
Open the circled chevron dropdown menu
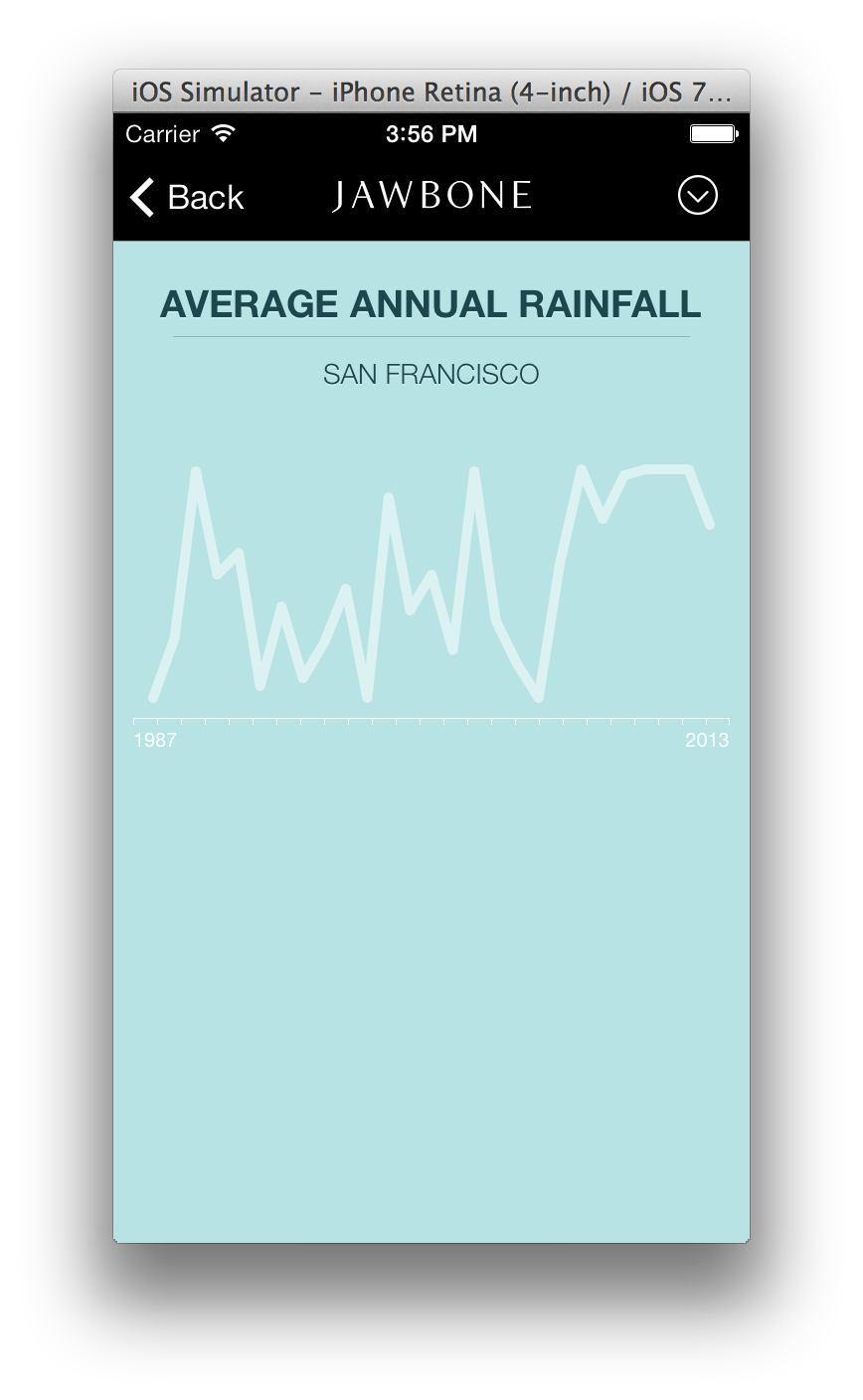coord(697,196)
